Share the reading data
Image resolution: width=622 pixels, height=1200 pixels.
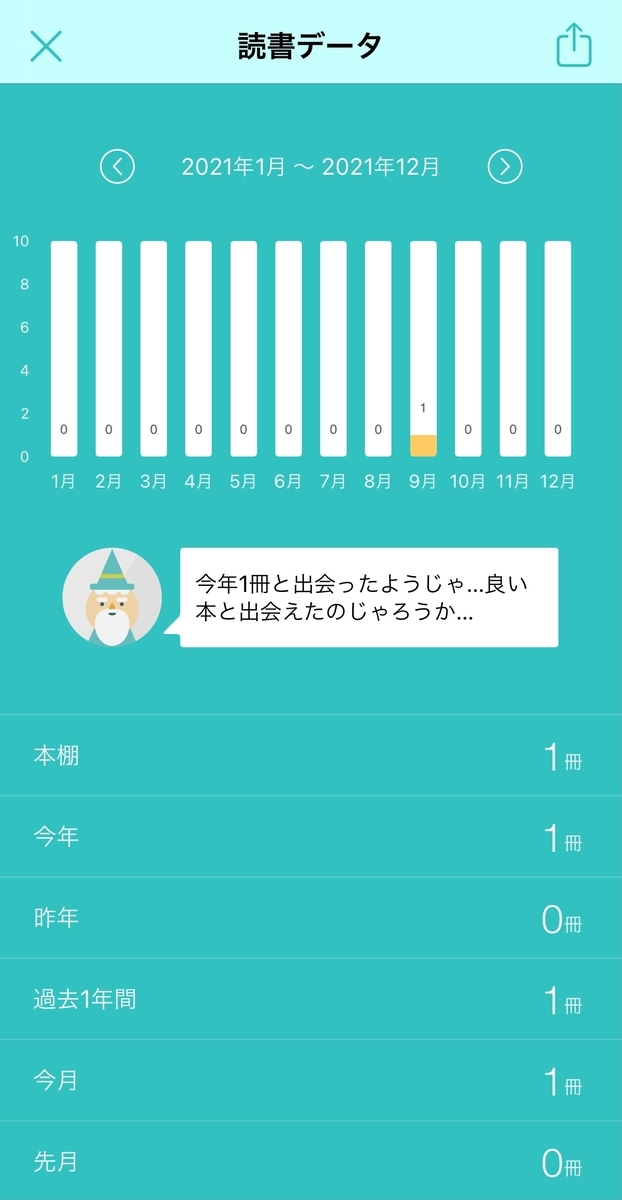tap(574, 45)
